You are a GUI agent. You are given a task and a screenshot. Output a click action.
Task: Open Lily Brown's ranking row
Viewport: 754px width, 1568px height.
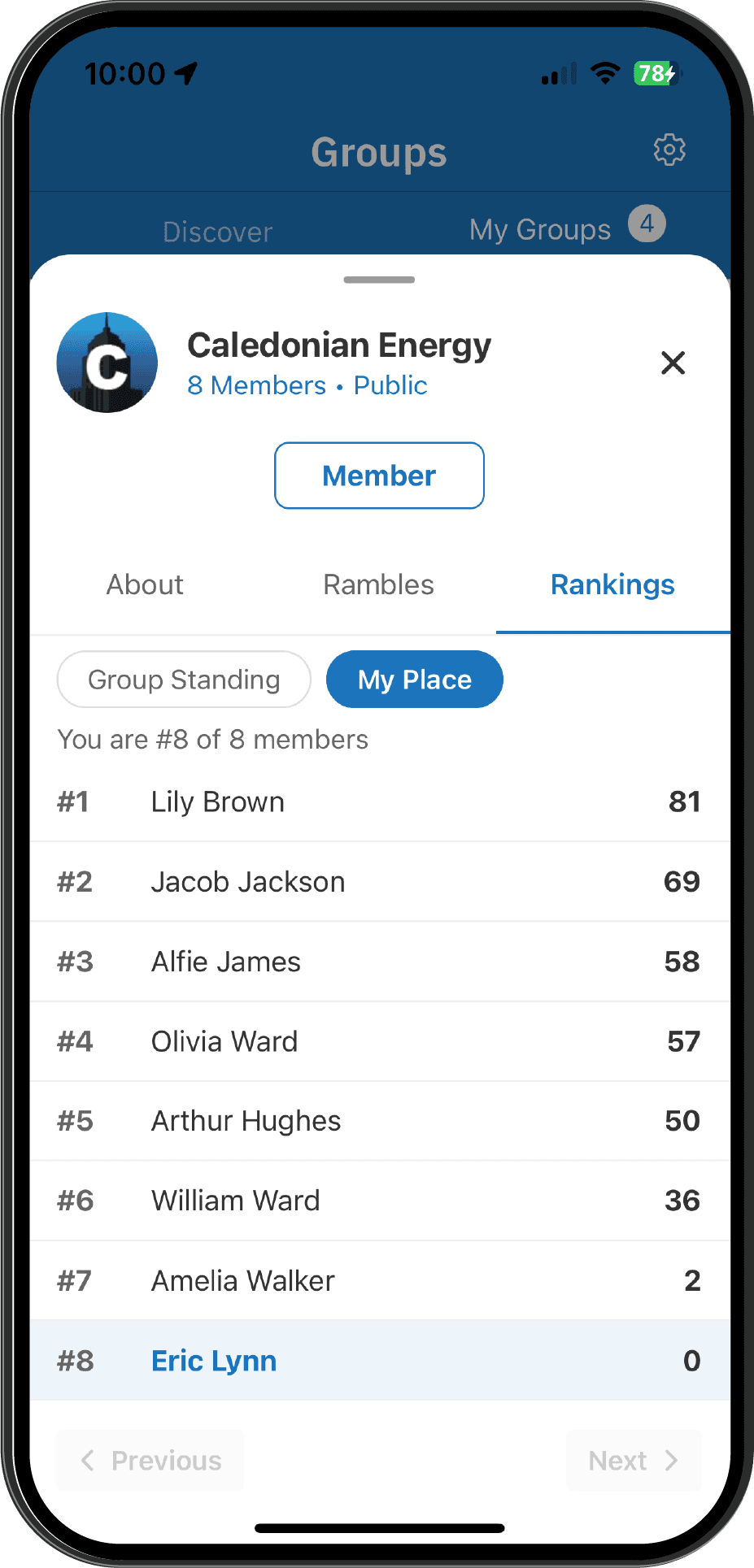pyautogui.click(x=380, y=801)
